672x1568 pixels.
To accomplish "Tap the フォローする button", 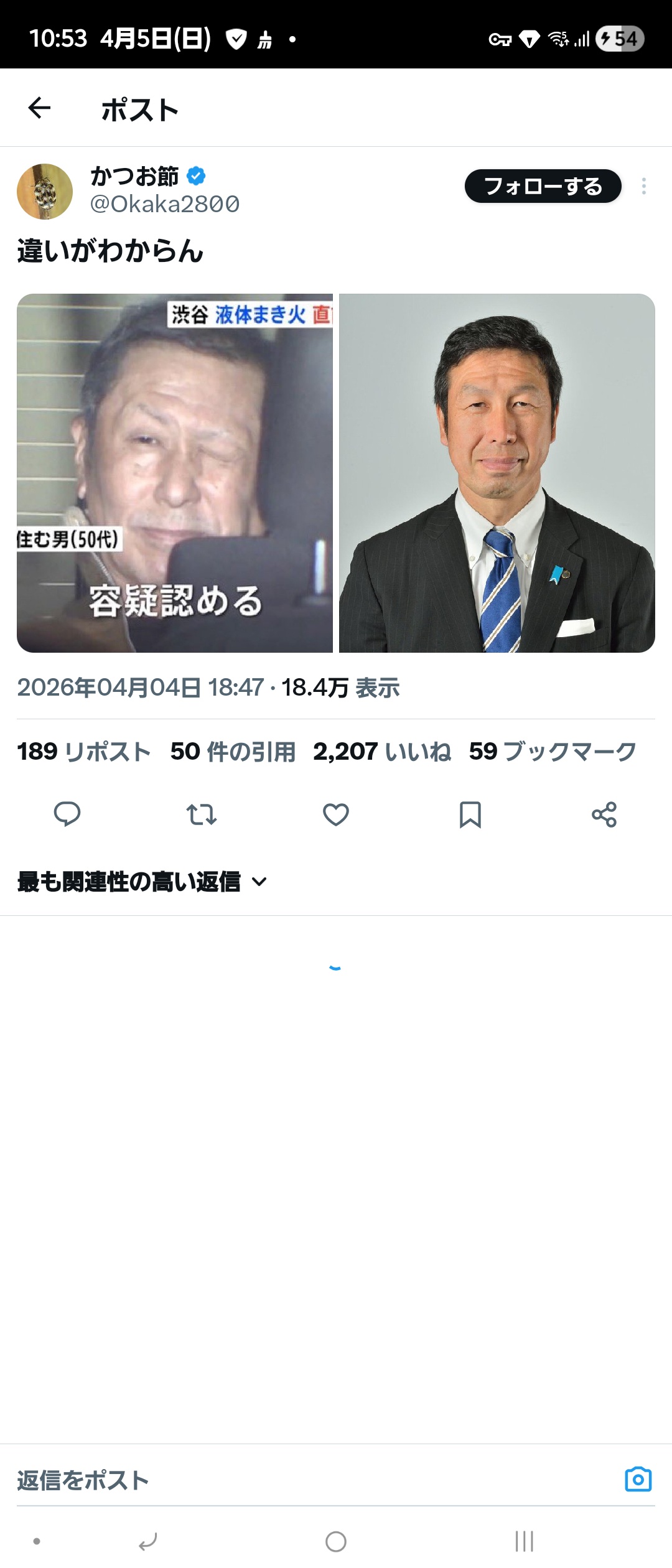I will tap(543, 186).
